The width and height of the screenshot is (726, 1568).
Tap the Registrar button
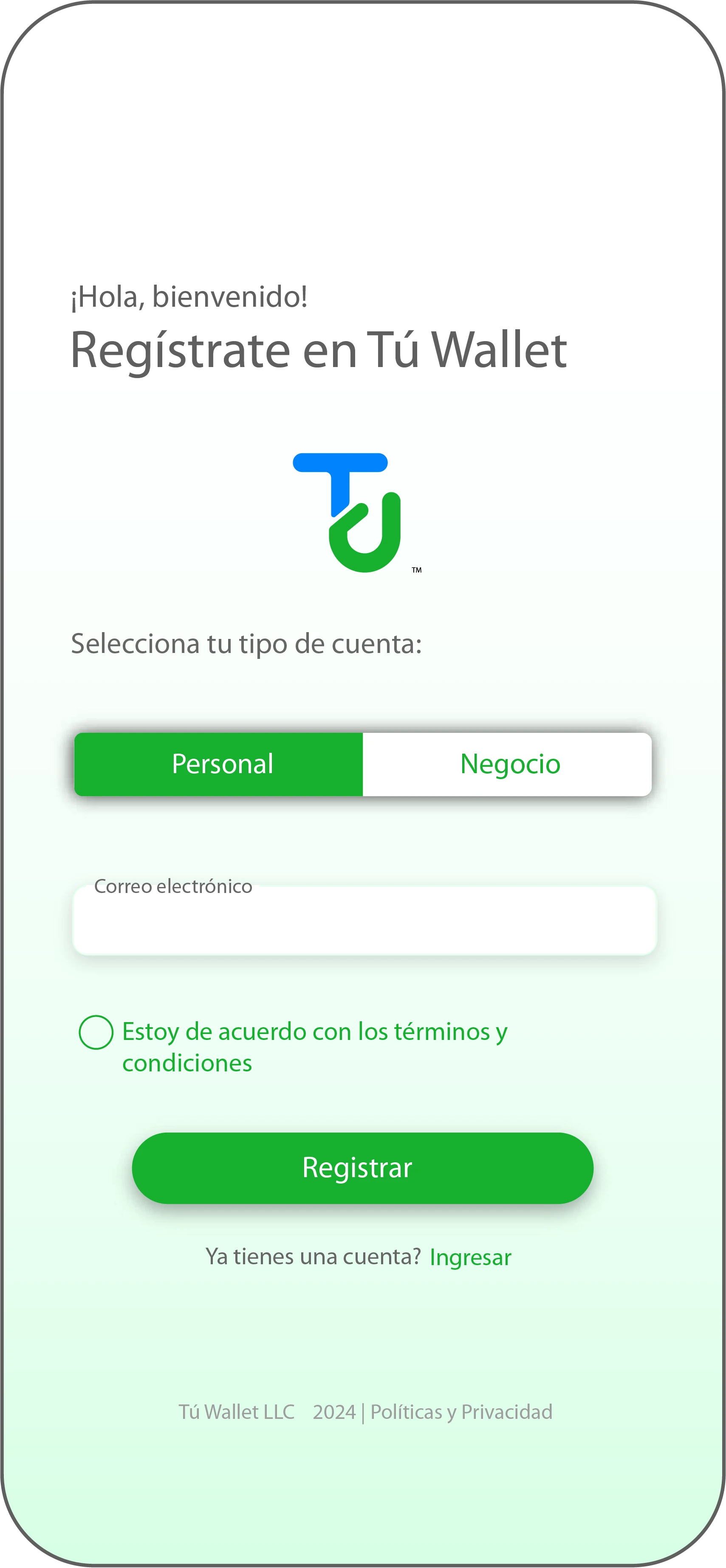pos(363,1167)
